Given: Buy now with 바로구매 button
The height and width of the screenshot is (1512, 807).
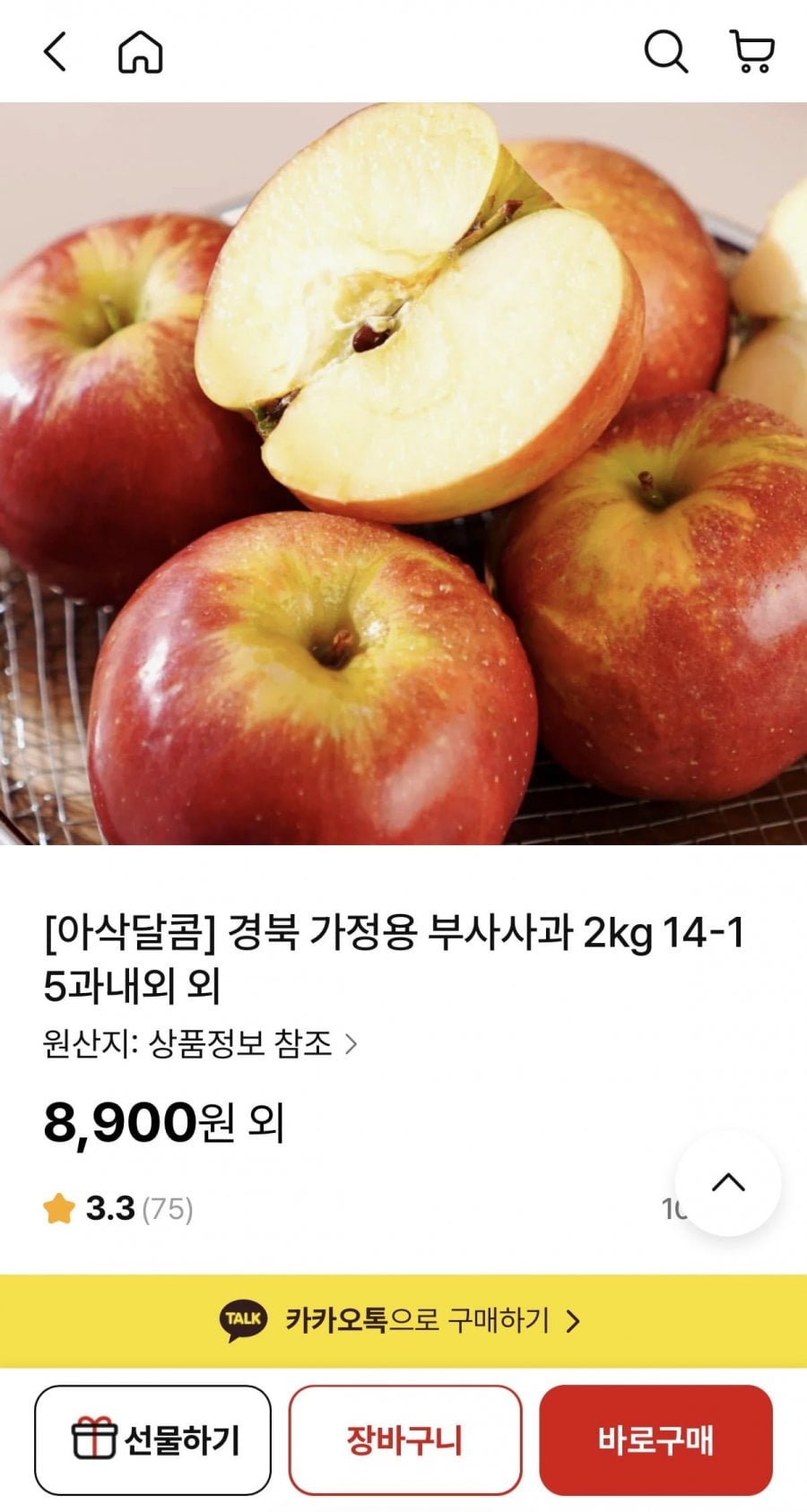Looking at the screenshot, I should pyautogui.click(x=655, y=1440).
